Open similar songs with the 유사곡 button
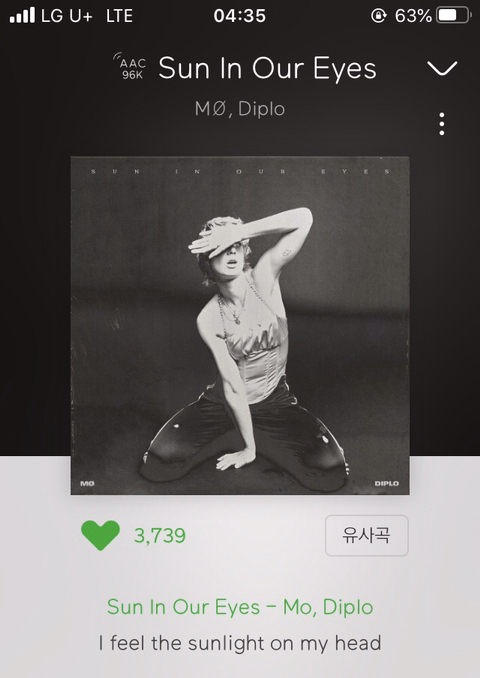Screen dimensions: 480x678 point(367,535)
